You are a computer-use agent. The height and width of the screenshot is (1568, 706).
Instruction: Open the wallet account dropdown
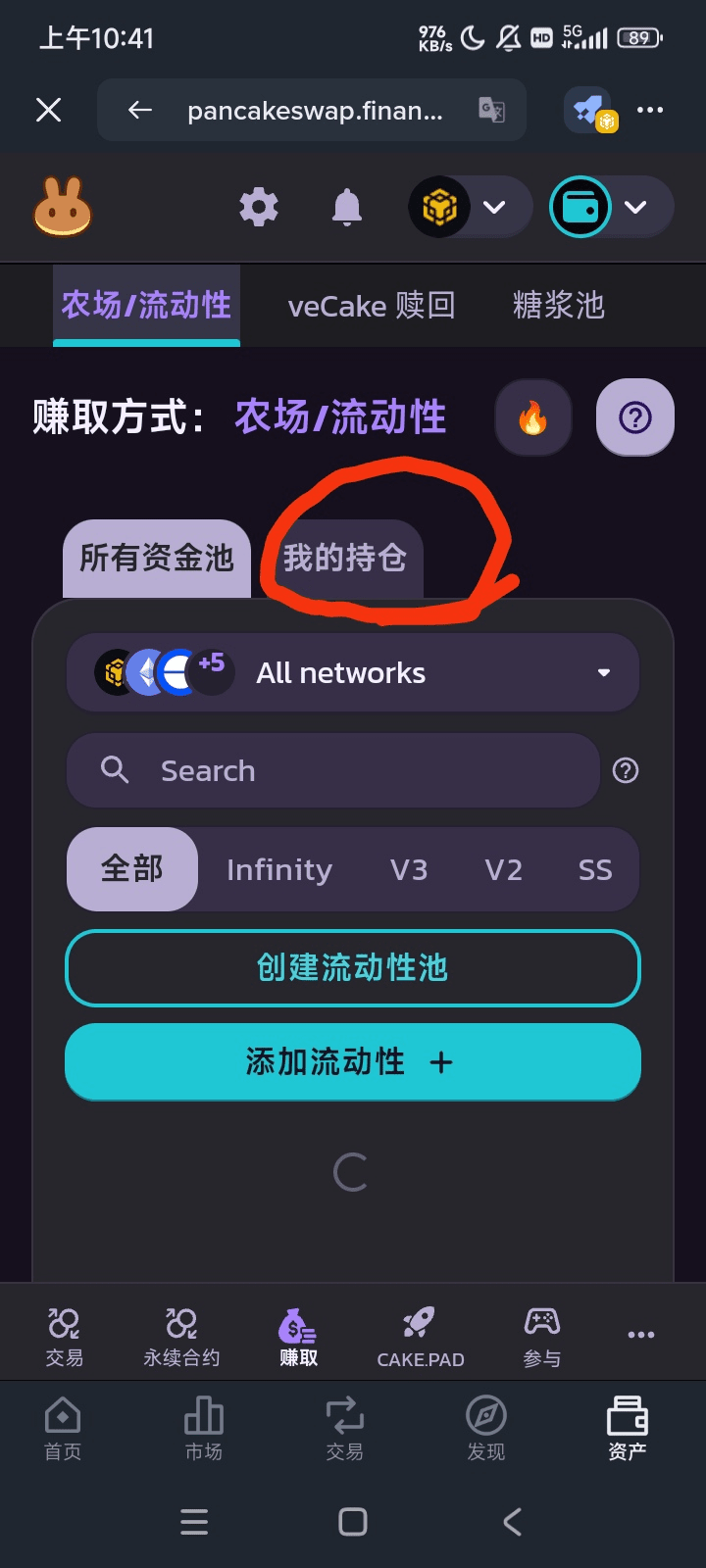point(611,207)
